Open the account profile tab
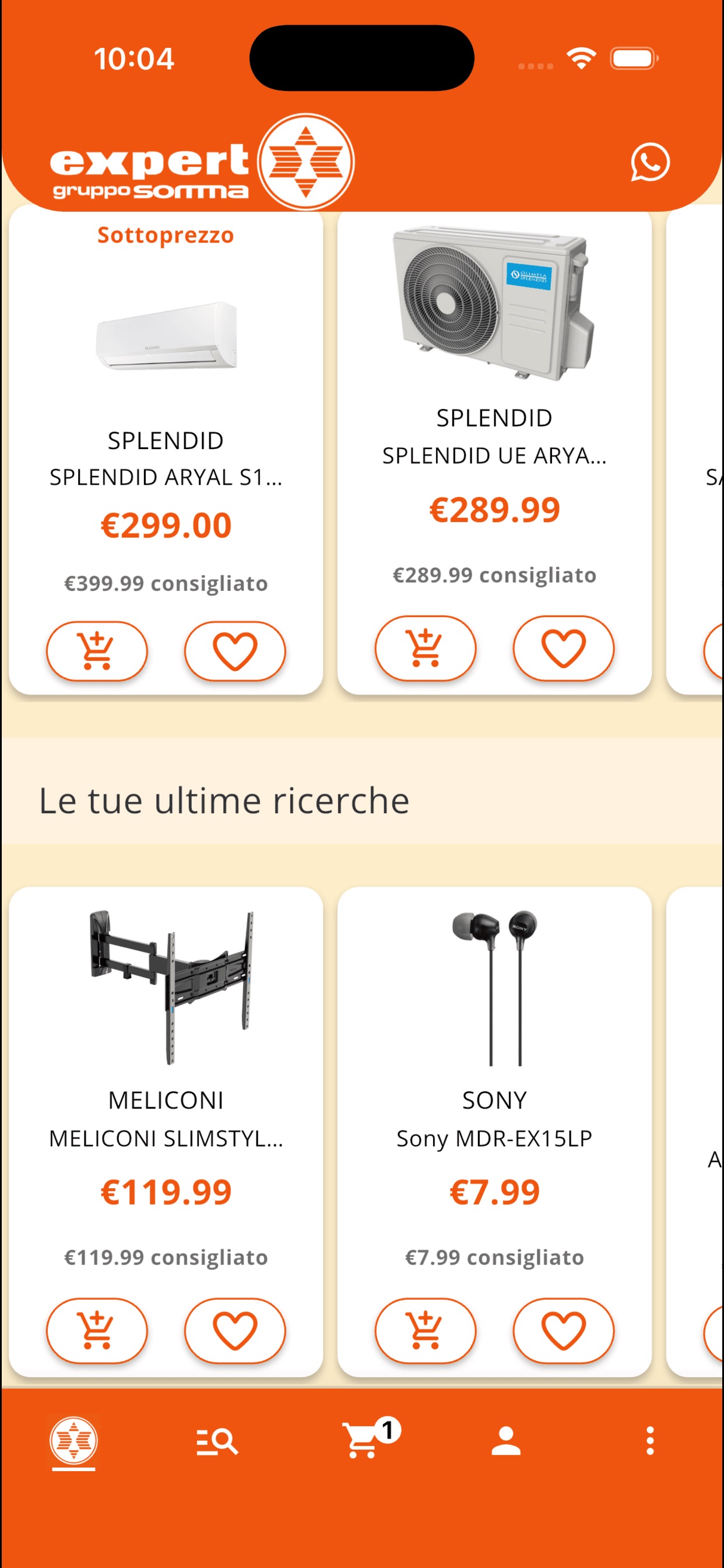724x1568 pixels. coord(505,1441)
